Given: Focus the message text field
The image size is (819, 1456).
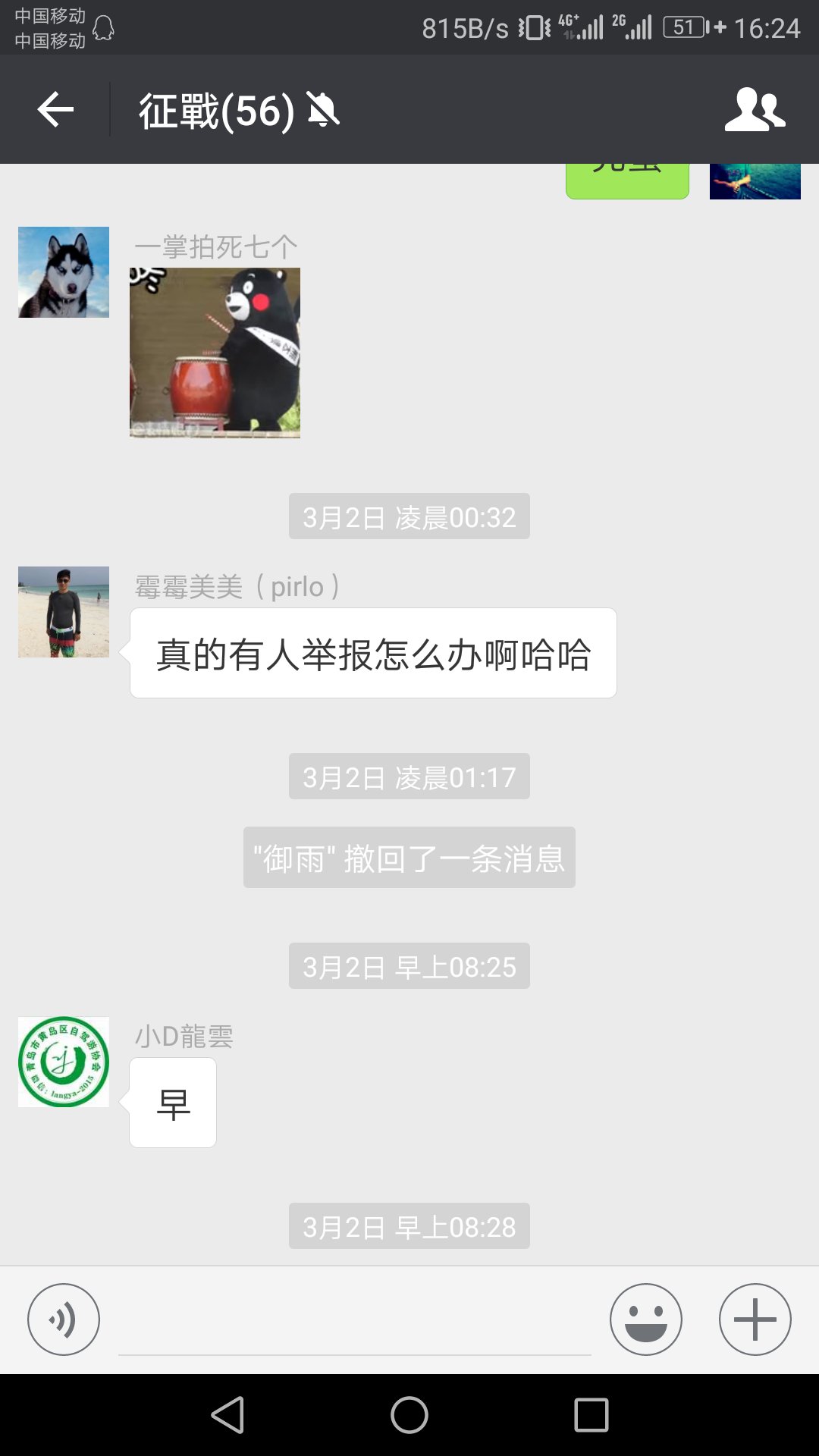Looking at the screenshot, I should [x=354, y=1323].
